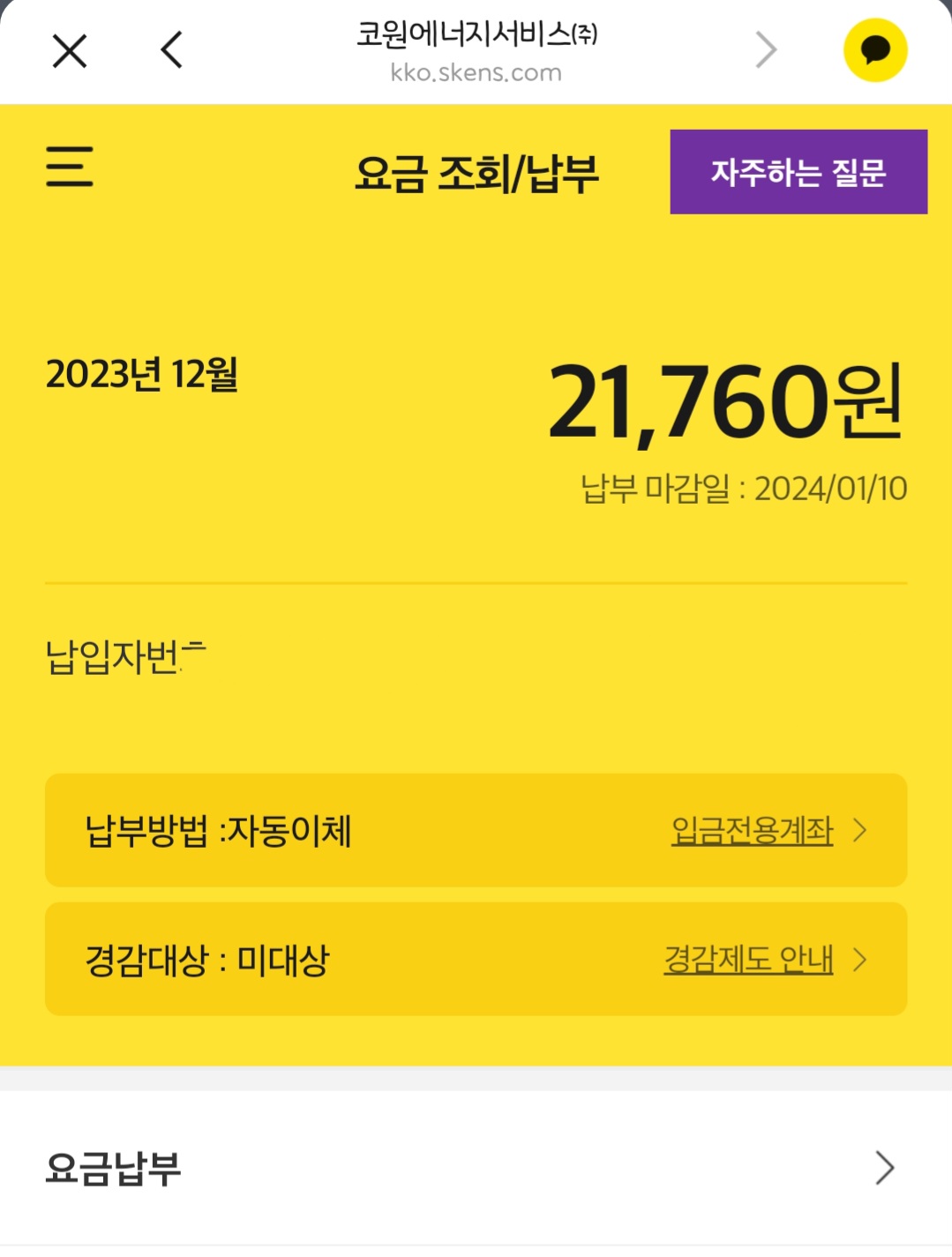
Task: Tap the KakaoTalk chat bubble icon
Action: coord(875,50)
